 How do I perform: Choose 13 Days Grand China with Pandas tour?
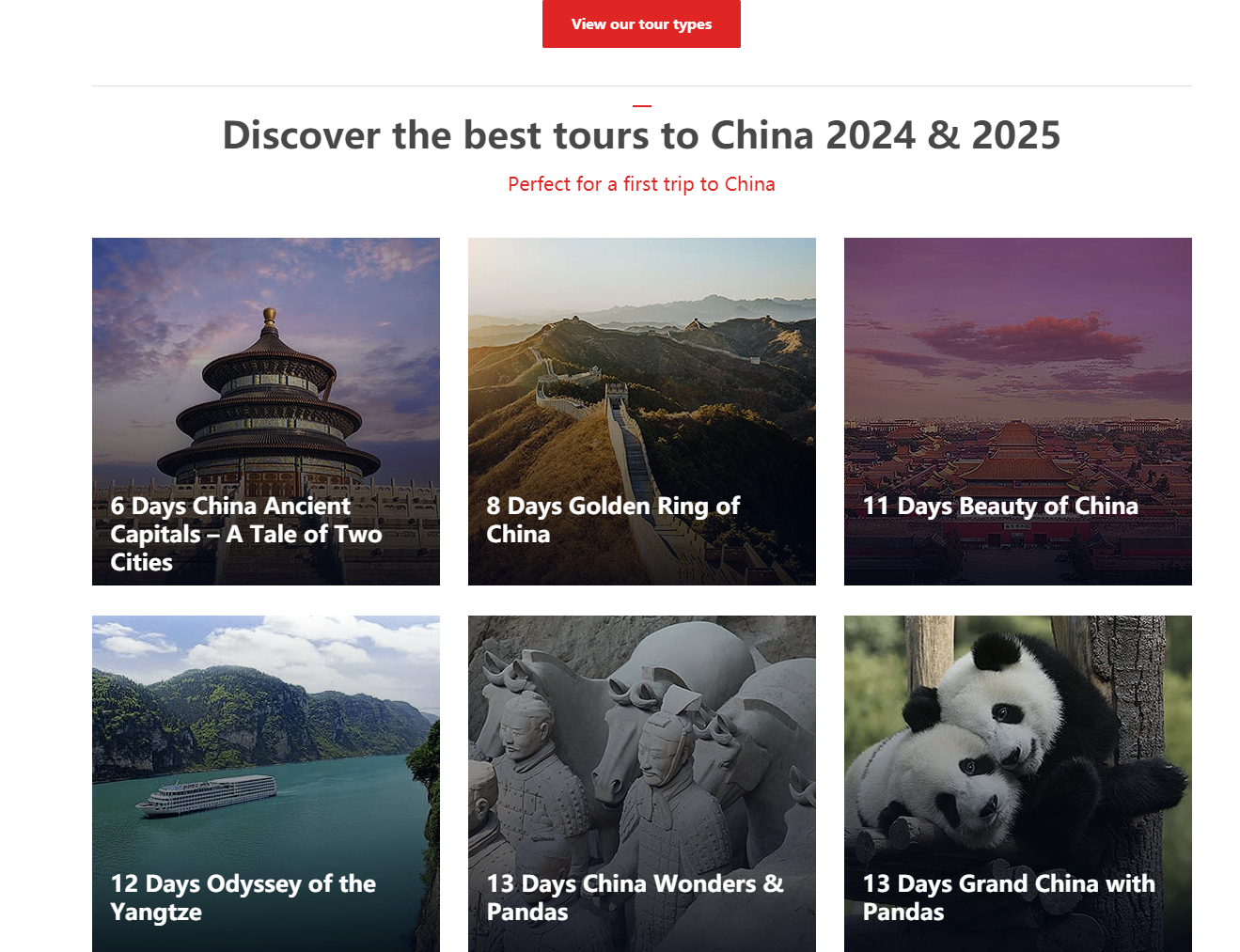point(1017,784)
